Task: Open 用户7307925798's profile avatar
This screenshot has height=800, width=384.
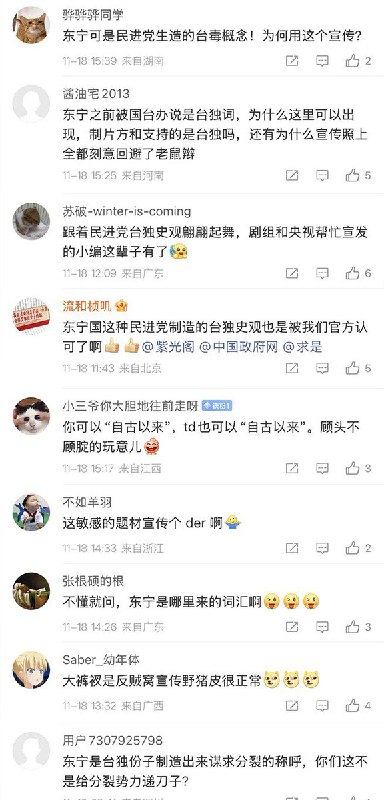Action: tap(31, 751)
